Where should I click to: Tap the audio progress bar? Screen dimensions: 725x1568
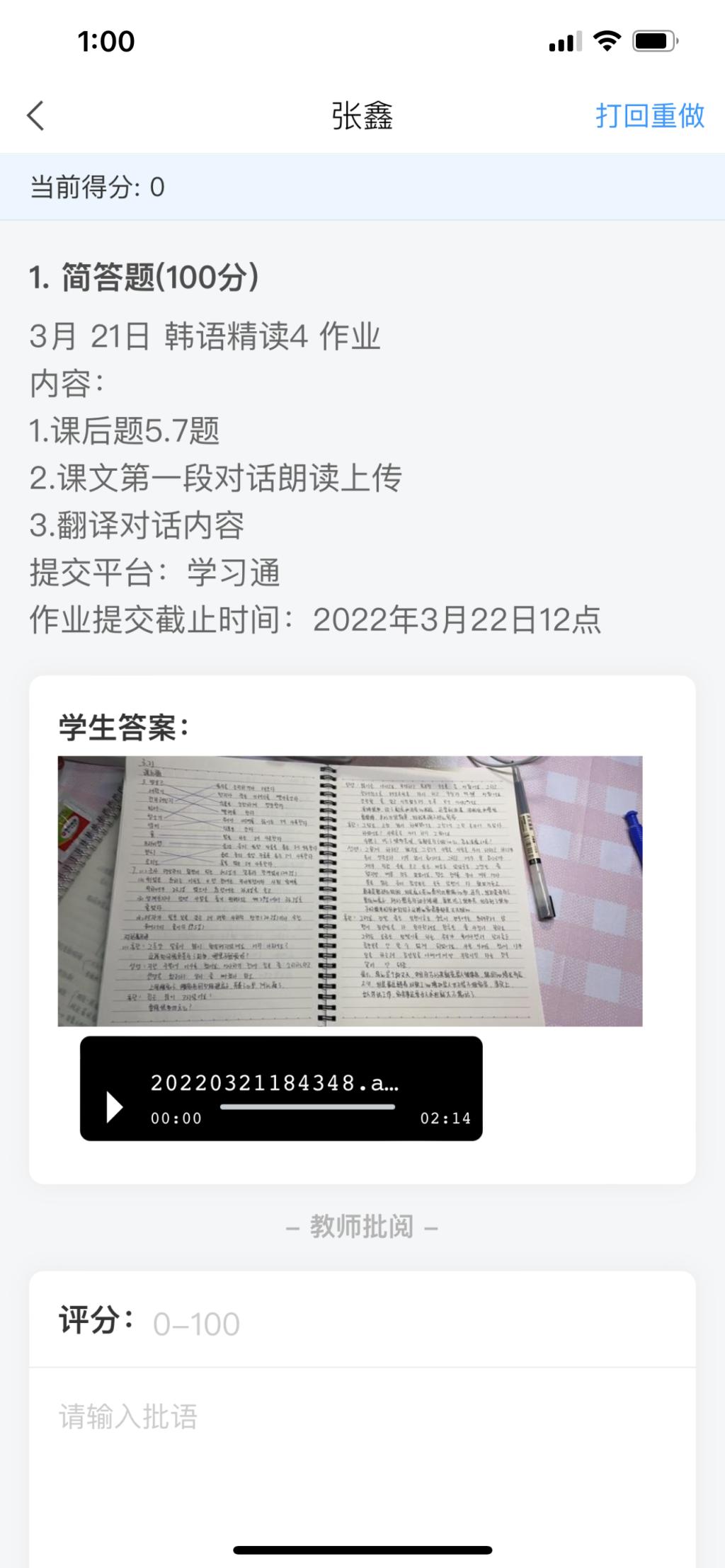tap(307, 1106)
